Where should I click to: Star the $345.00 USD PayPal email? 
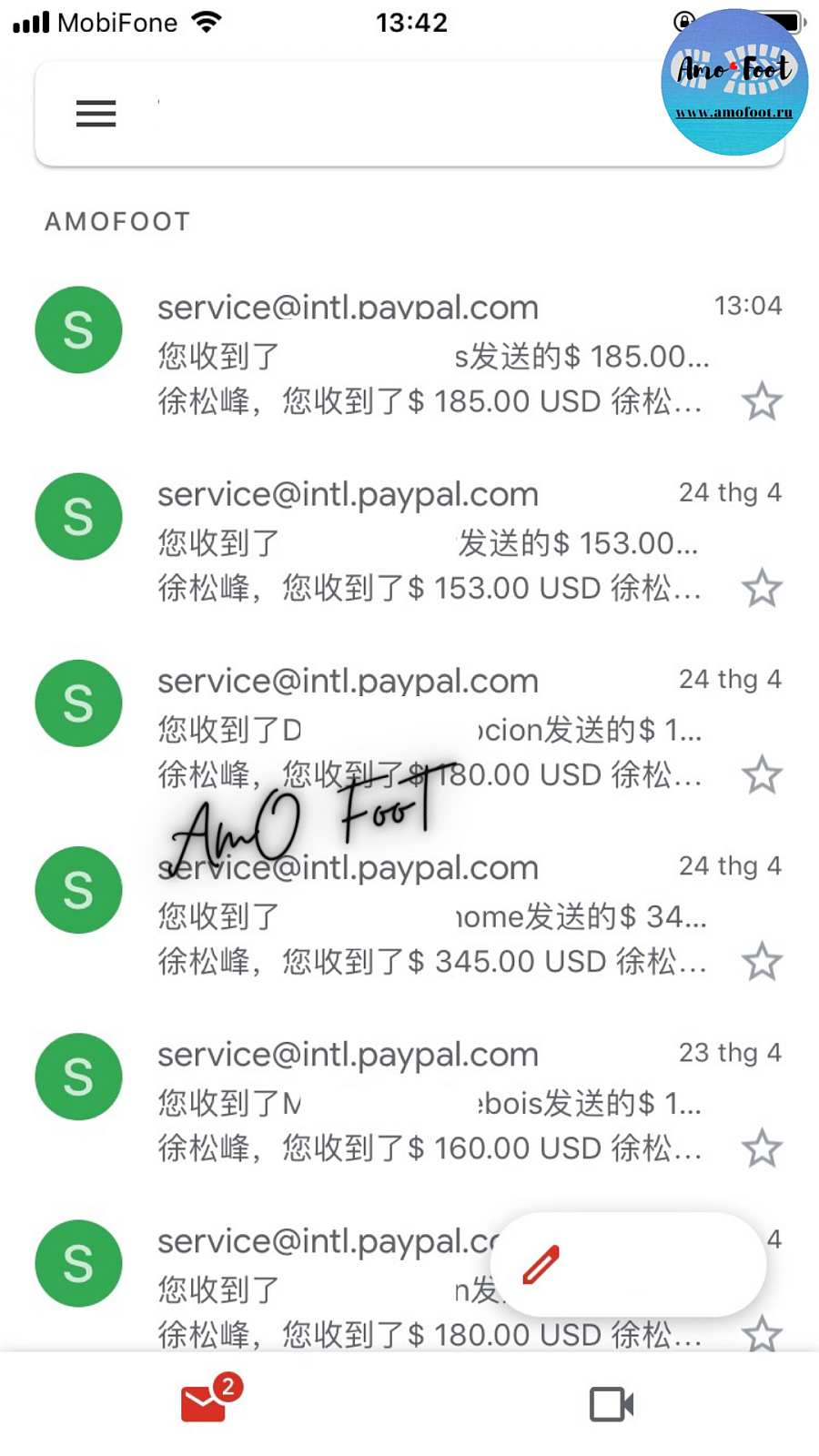[761, 962]
